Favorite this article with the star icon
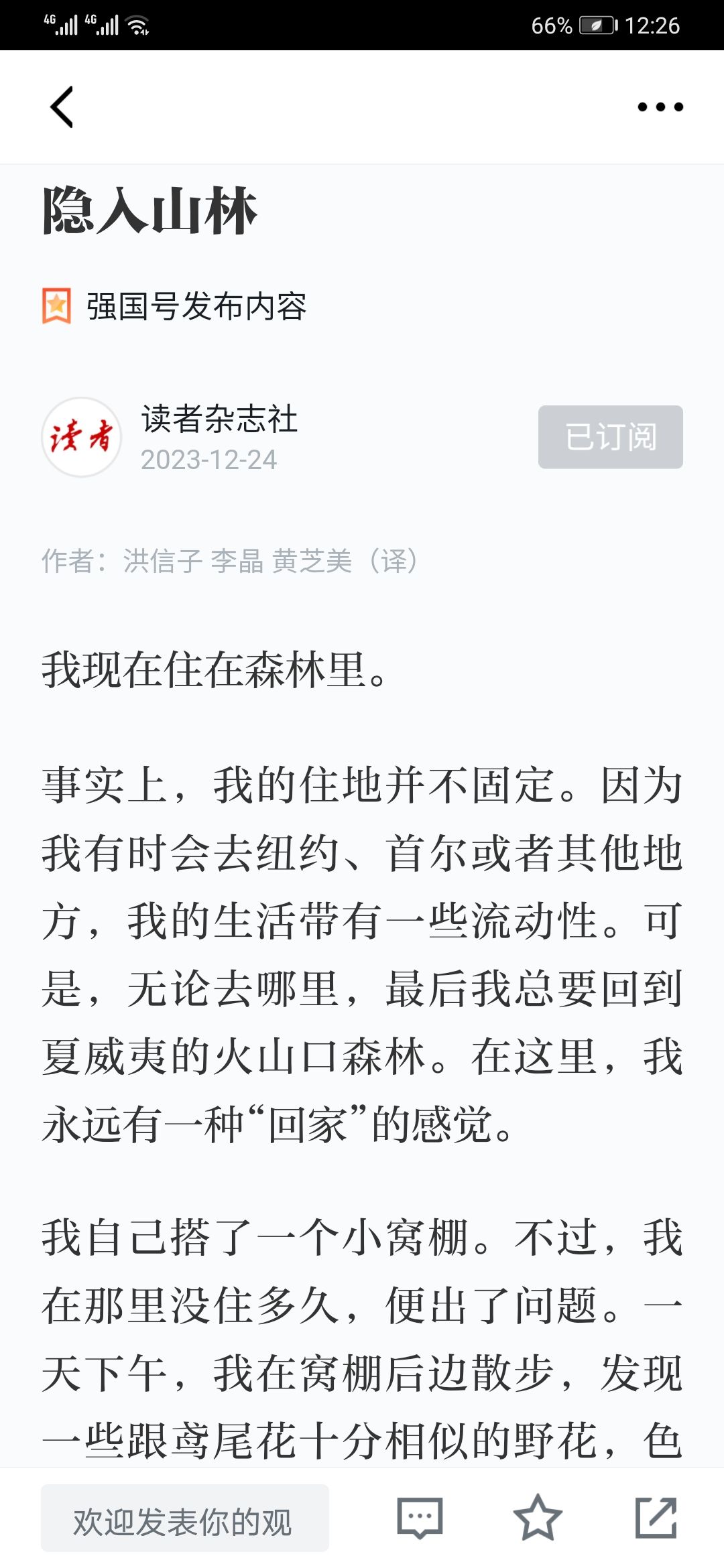724x1568 pixels. (538, 1518)
